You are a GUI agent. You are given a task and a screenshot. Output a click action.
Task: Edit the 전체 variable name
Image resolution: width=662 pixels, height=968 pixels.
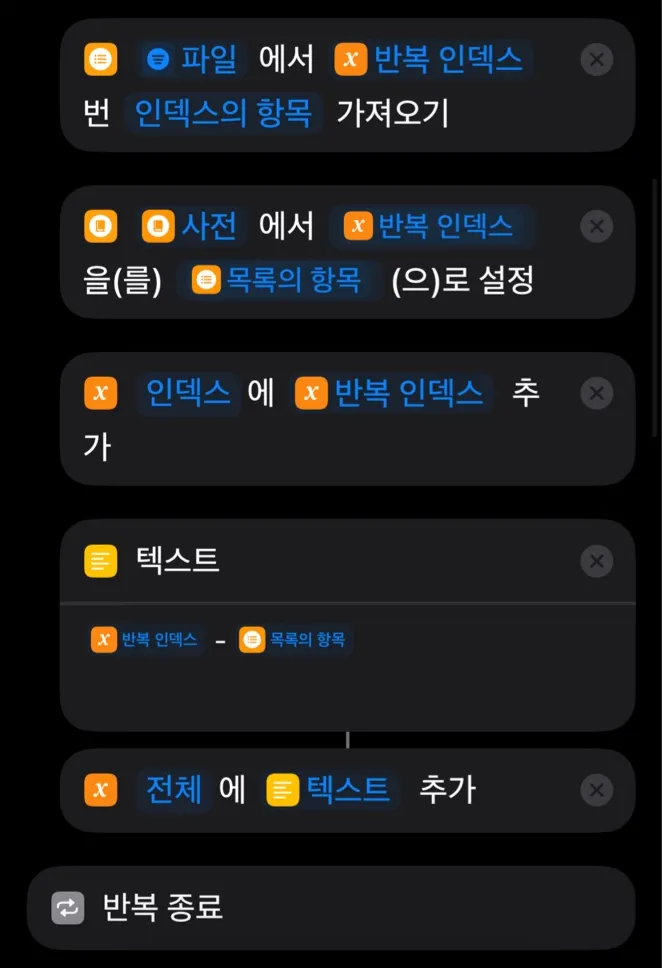point(174,790)
